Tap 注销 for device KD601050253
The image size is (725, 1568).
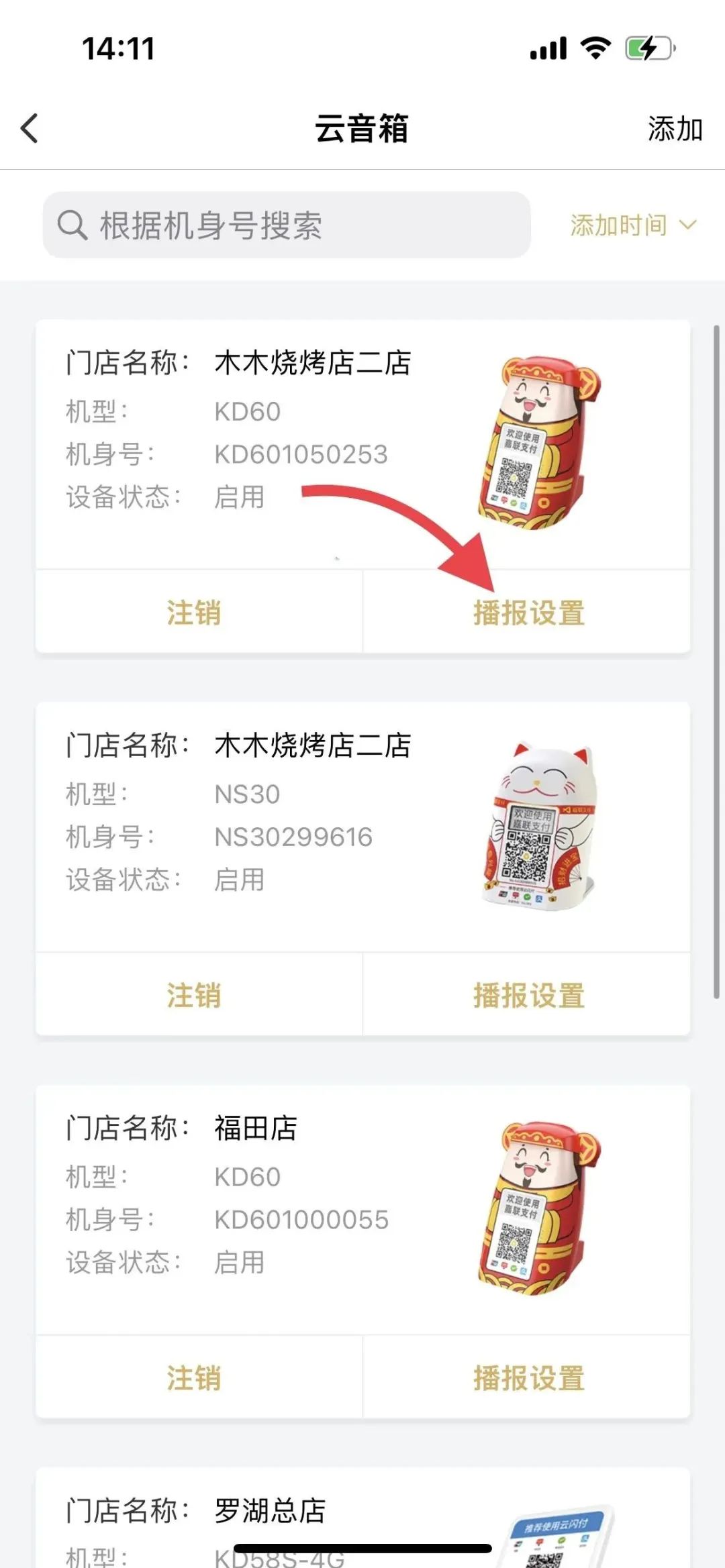(x=194, y=613)
